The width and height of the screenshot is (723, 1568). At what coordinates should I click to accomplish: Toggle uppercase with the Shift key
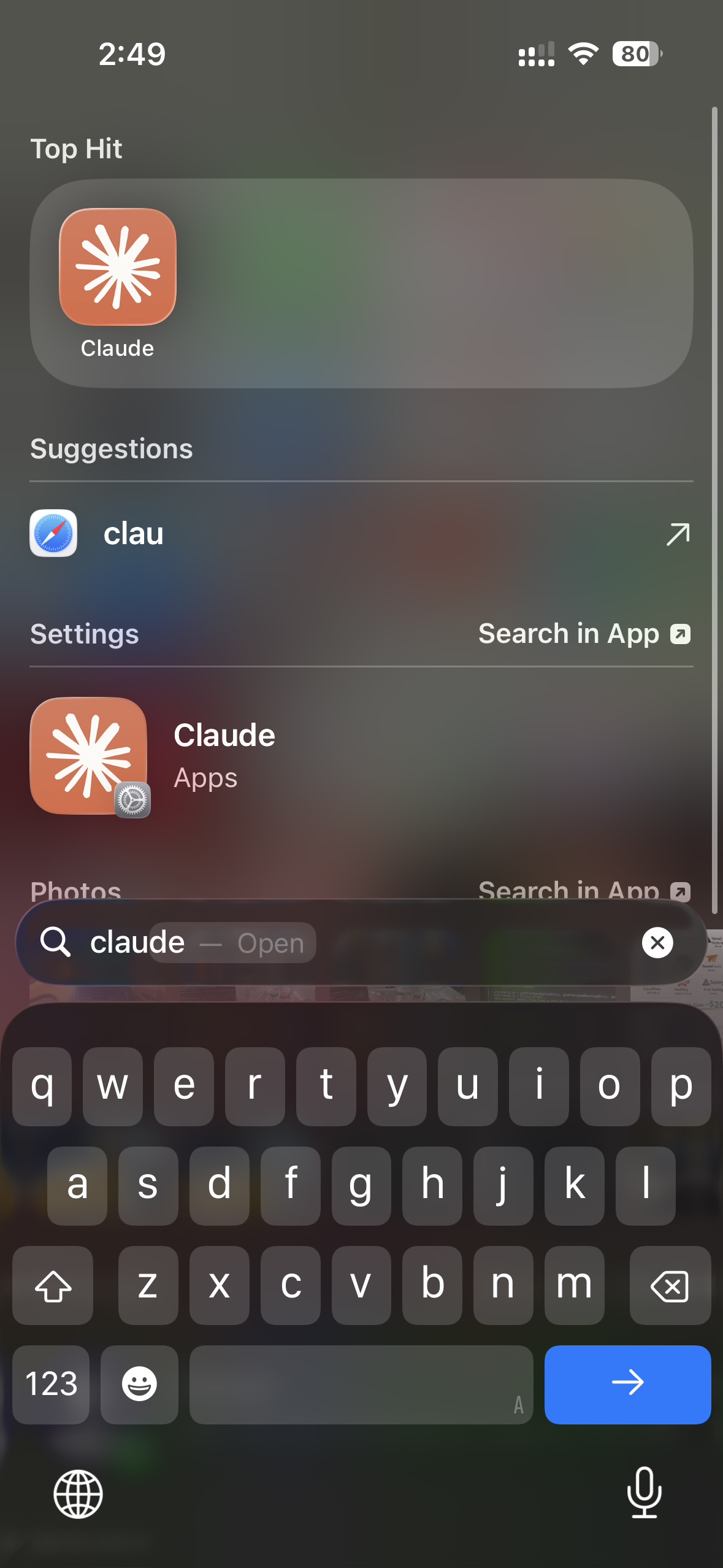(x=53, y=1286)
